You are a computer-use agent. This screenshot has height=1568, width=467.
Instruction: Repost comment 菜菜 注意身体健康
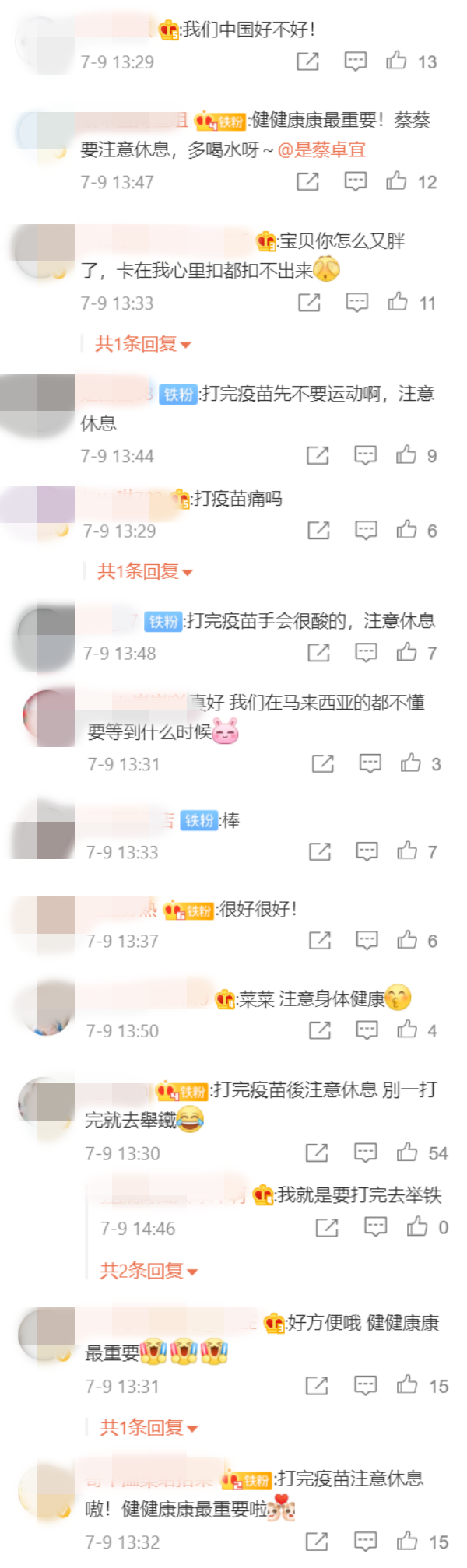click(x=320, y=1030)
